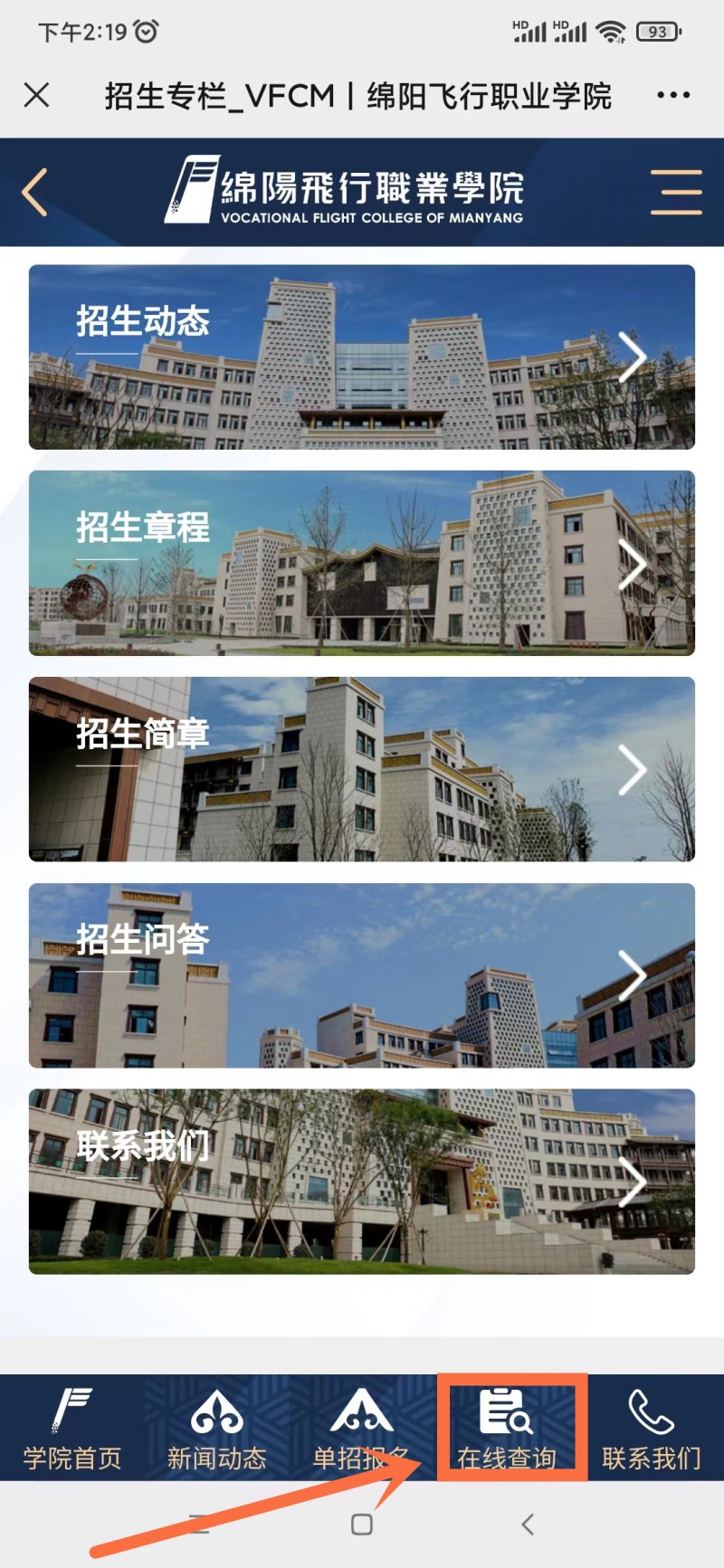Open the 招生动态 card

362,356
